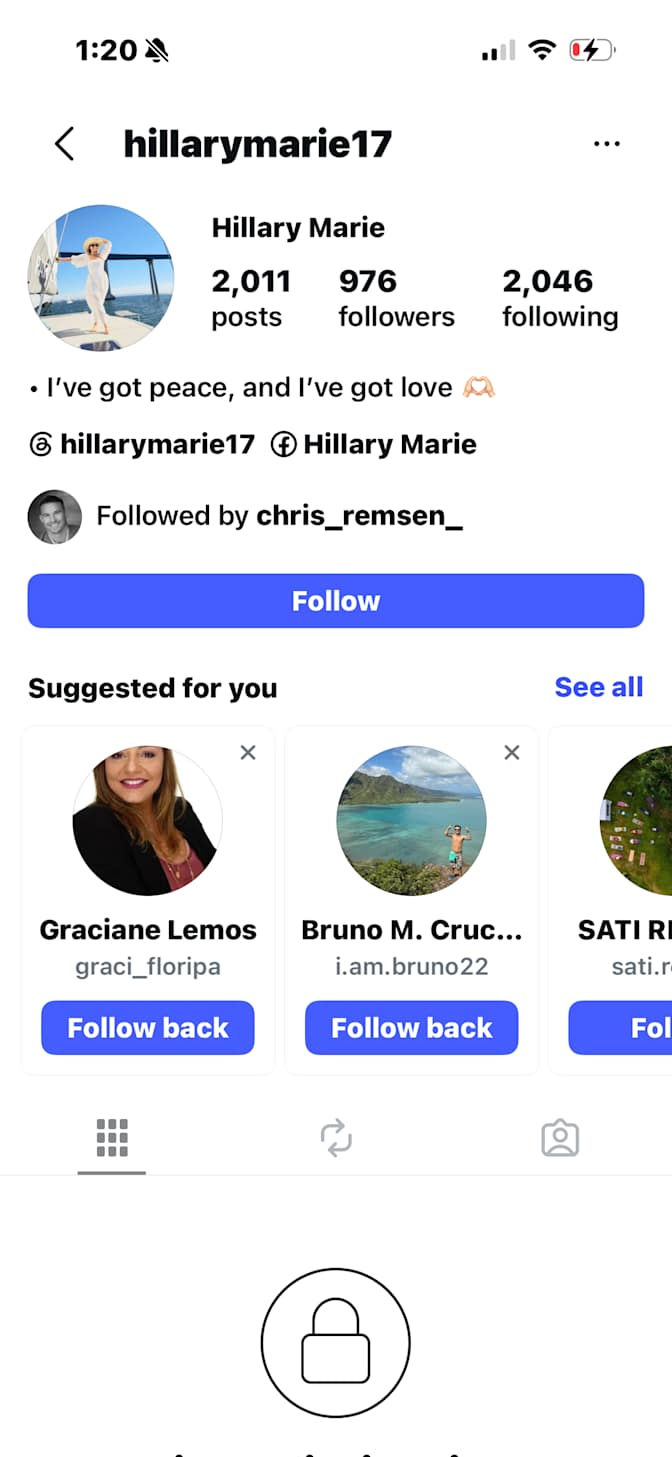
Task: Switch to the posts grid tab
Action: pos(112,1138)
